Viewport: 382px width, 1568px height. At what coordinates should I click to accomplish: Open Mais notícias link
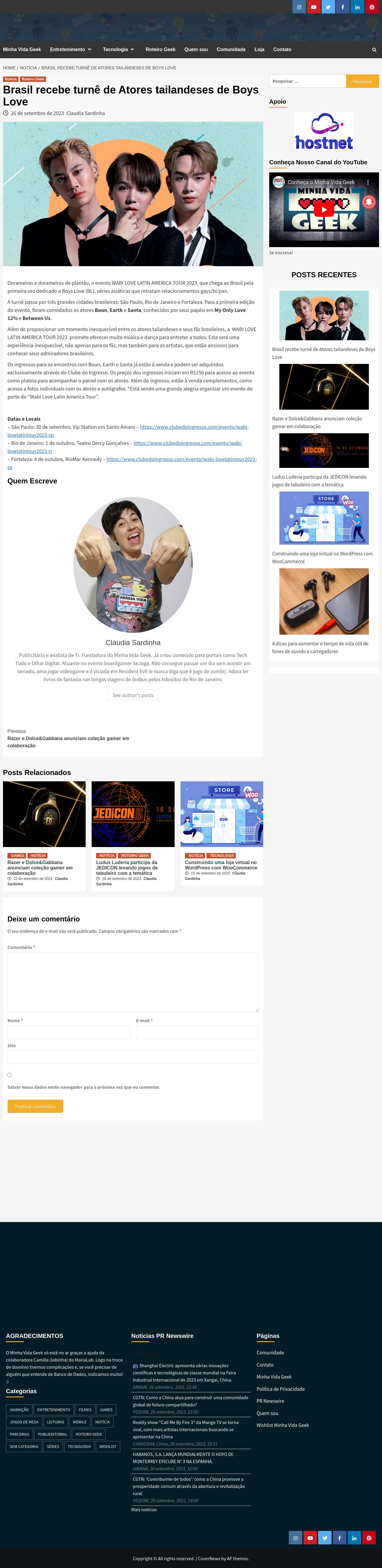click(144, 1509)
